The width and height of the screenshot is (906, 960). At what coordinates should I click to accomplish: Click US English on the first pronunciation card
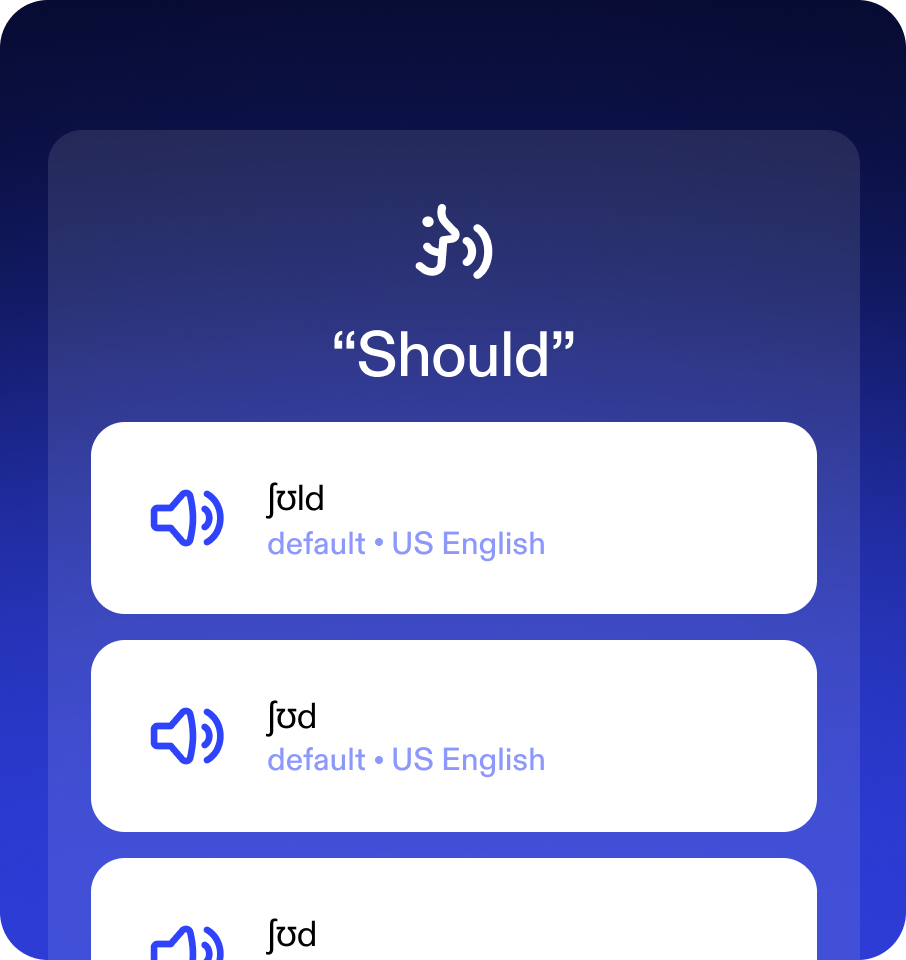(467, 543)
